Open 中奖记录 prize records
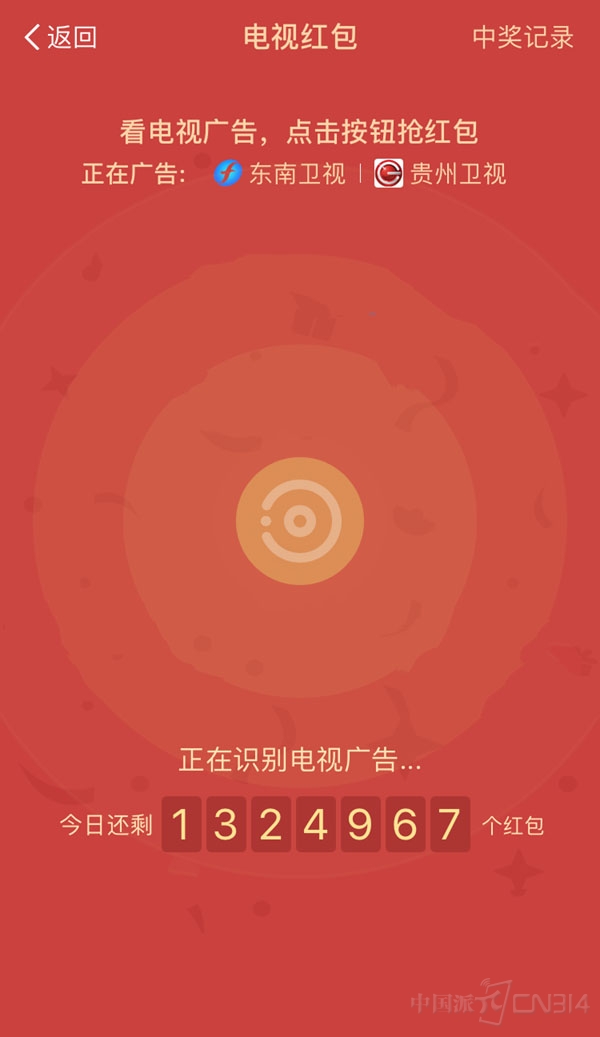Viewport: 600px width, 1037px height. pos(523,38)
